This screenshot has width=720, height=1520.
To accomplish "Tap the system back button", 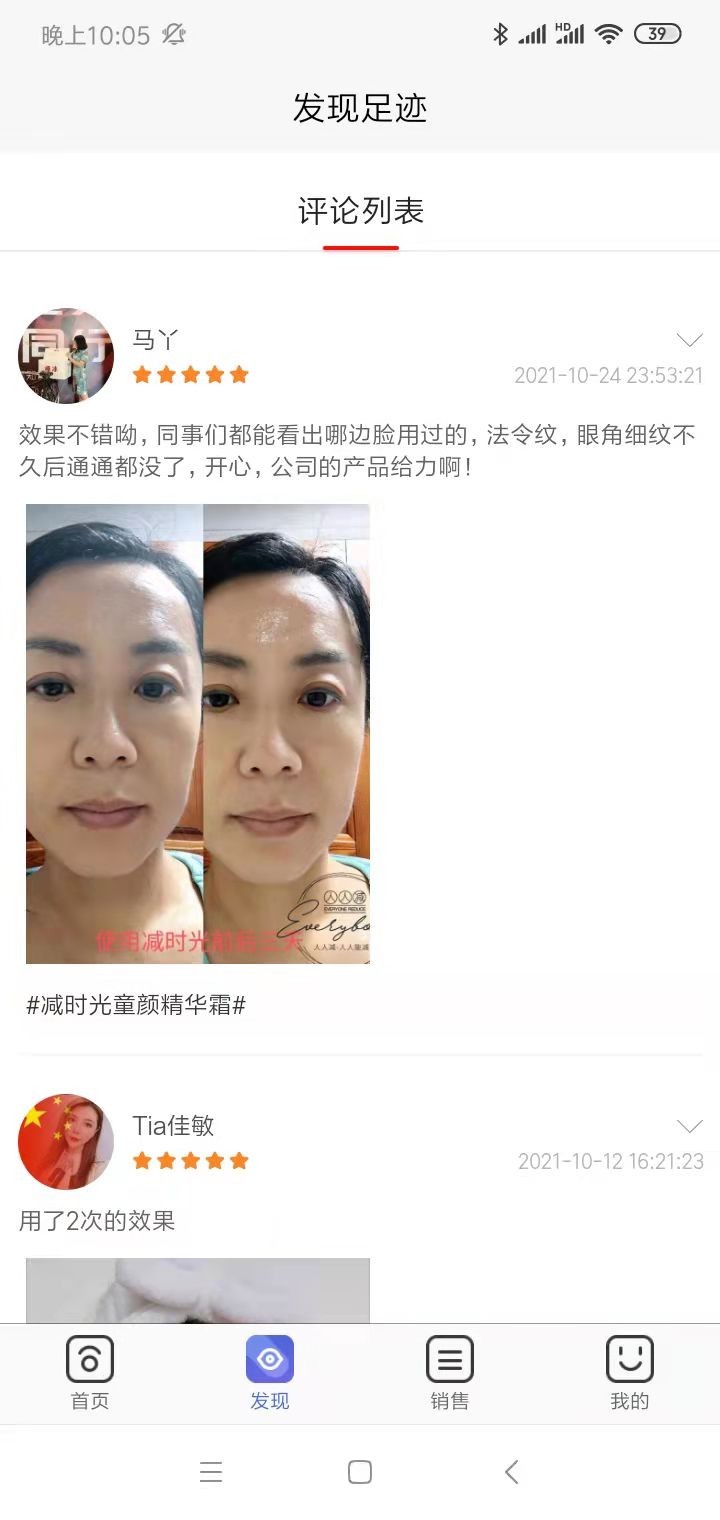I will pos(511,1472).
